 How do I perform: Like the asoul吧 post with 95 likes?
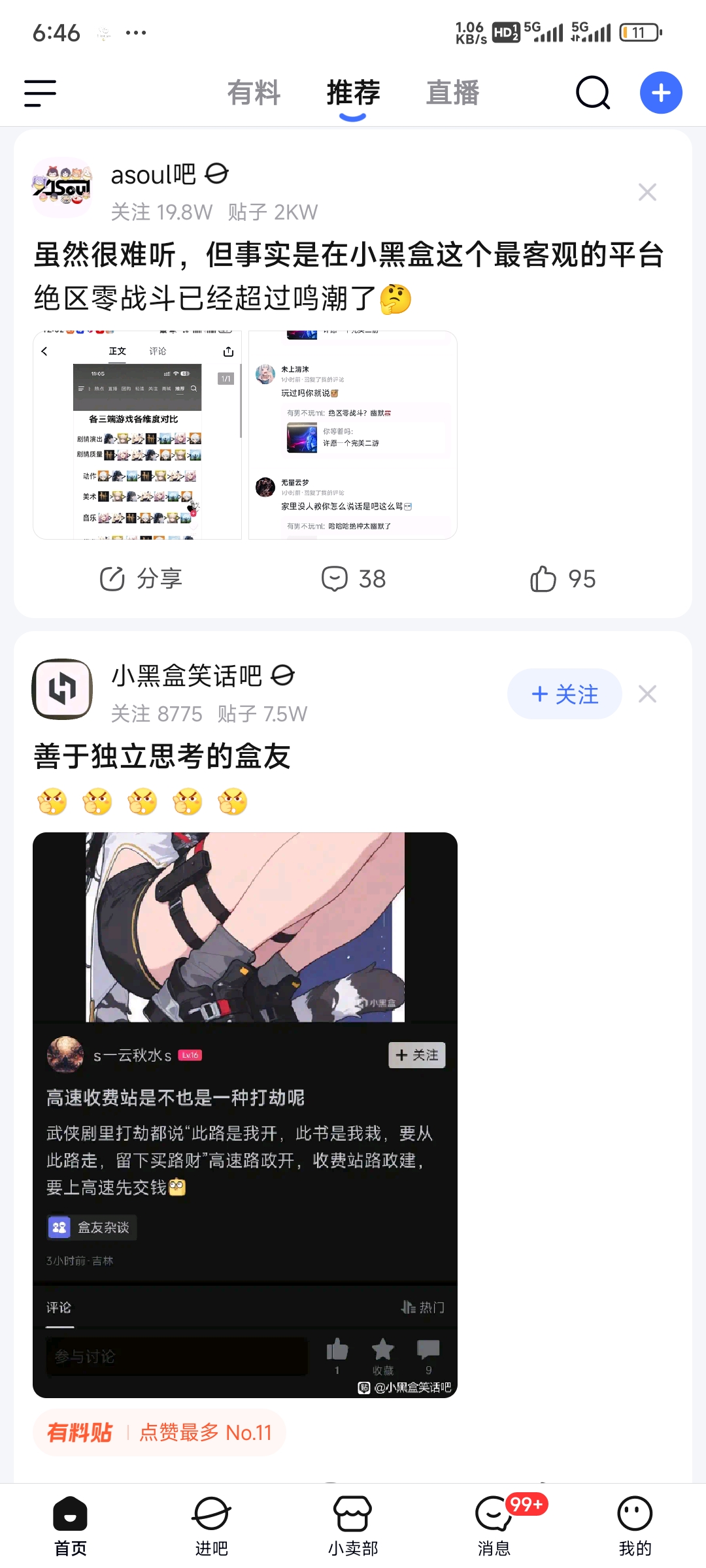(563, 579)
